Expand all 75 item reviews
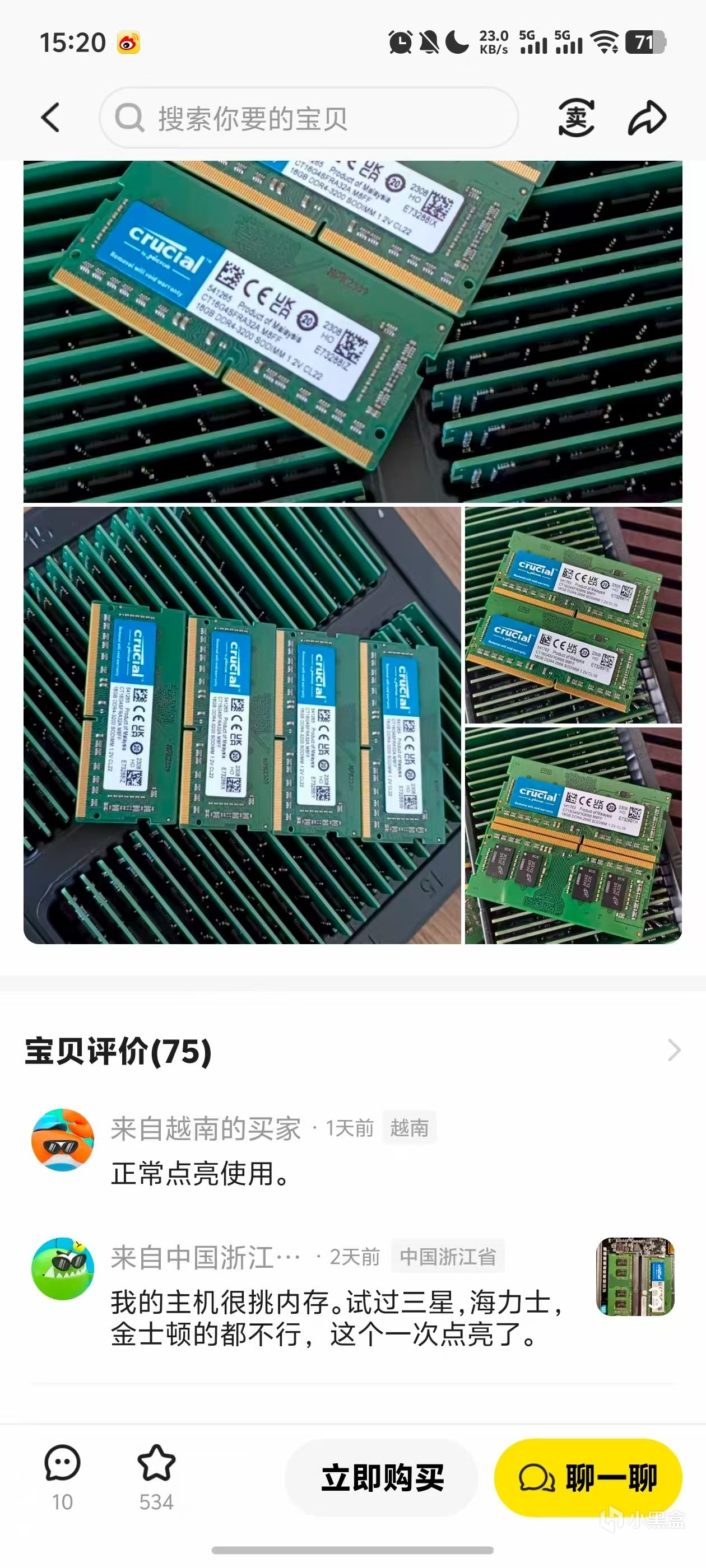706x1568 pixels. pyautogui.click(x=674, y=1051)
